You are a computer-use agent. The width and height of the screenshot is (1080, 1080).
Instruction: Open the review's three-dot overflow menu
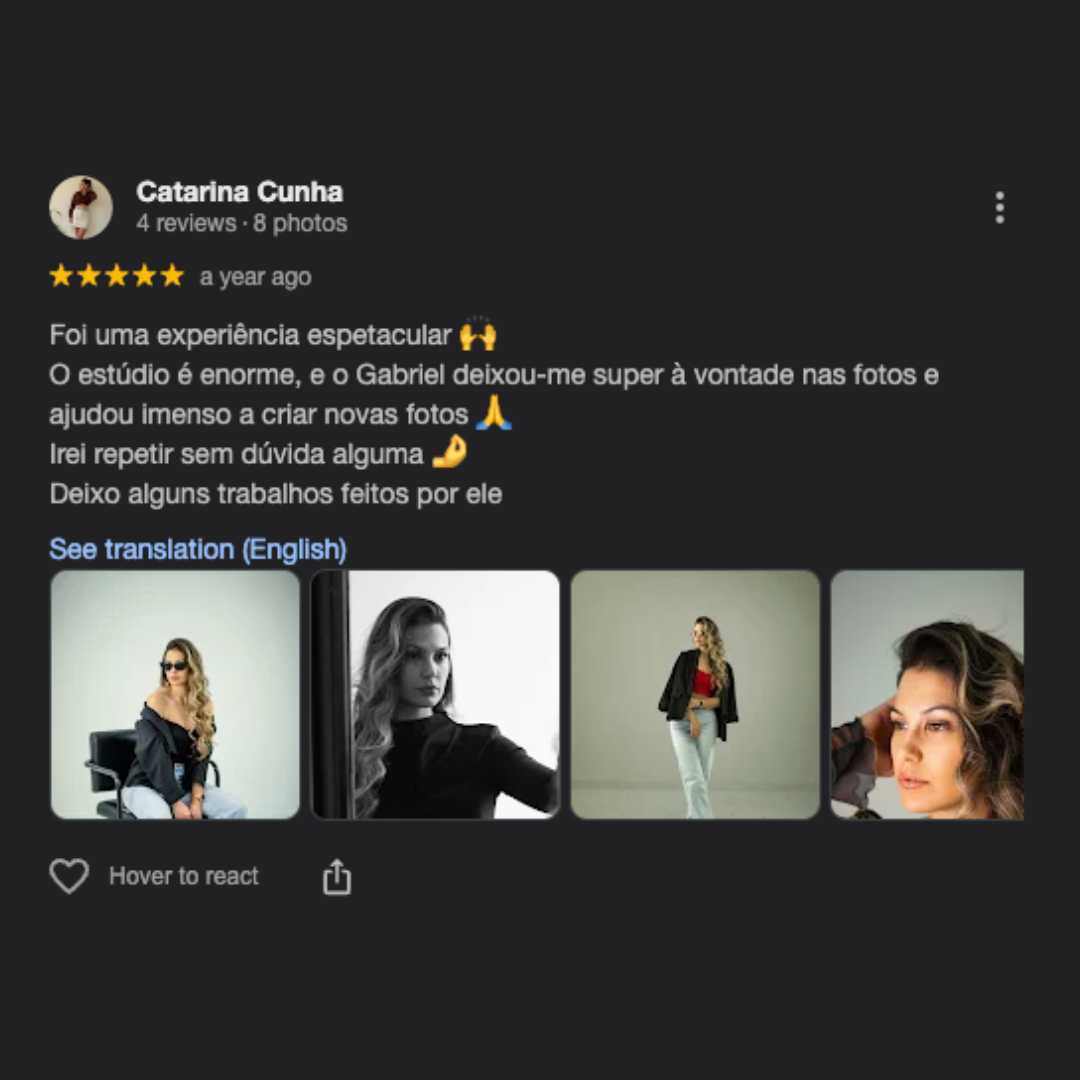click(x=999, y=208)
